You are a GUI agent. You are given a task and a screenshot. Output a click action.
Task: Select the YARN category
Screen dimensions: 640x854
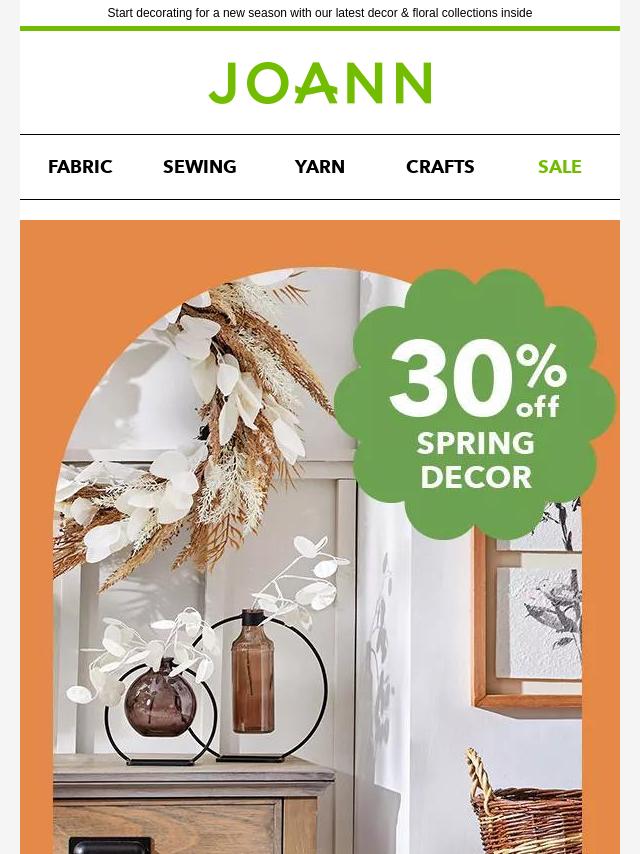pyautogui.click(x=320, y=167)
